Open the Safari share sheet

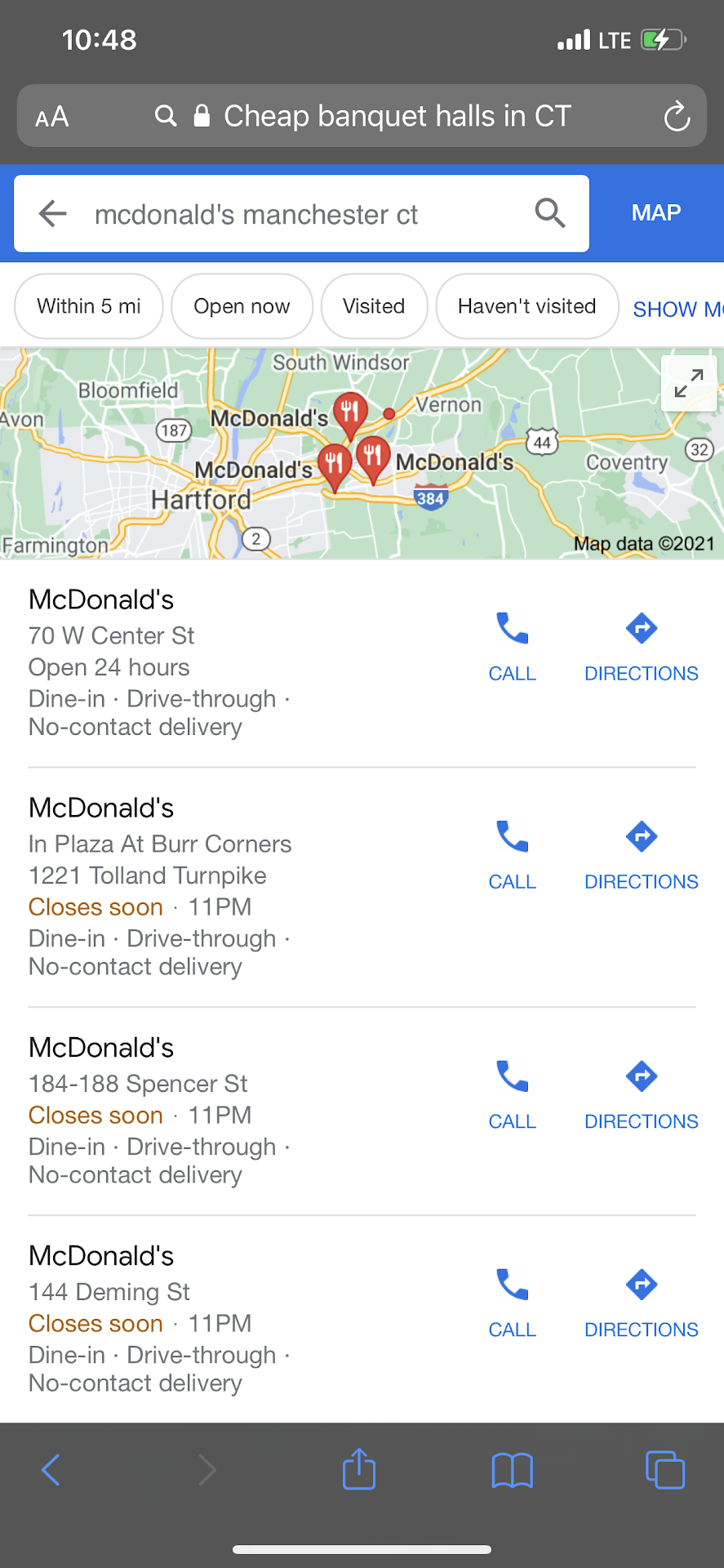click(x=359, y=1470)
